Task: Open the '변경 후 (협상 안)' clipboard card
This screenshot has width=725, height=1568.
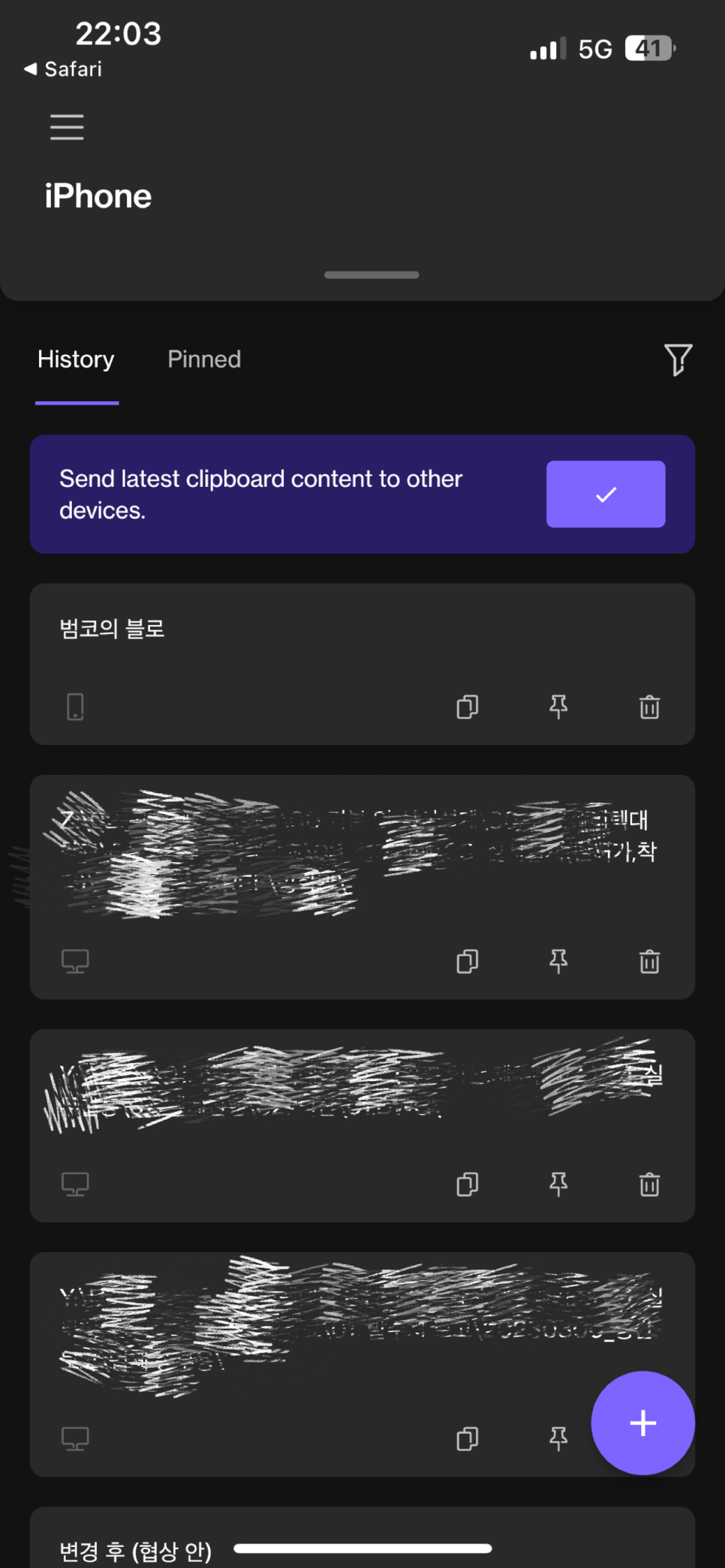Action: [x=135, y=1547]
